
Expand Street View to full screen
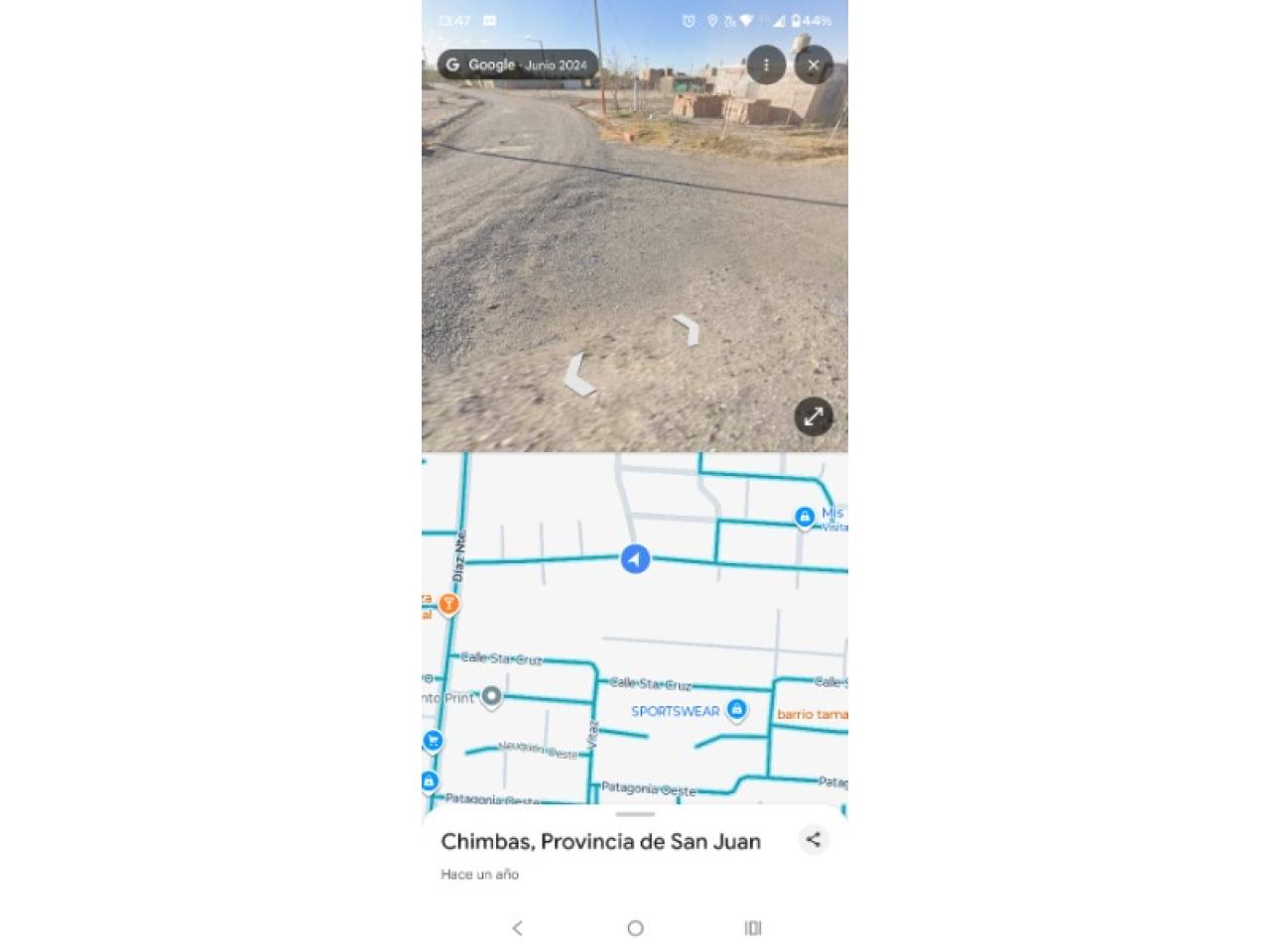814,416
